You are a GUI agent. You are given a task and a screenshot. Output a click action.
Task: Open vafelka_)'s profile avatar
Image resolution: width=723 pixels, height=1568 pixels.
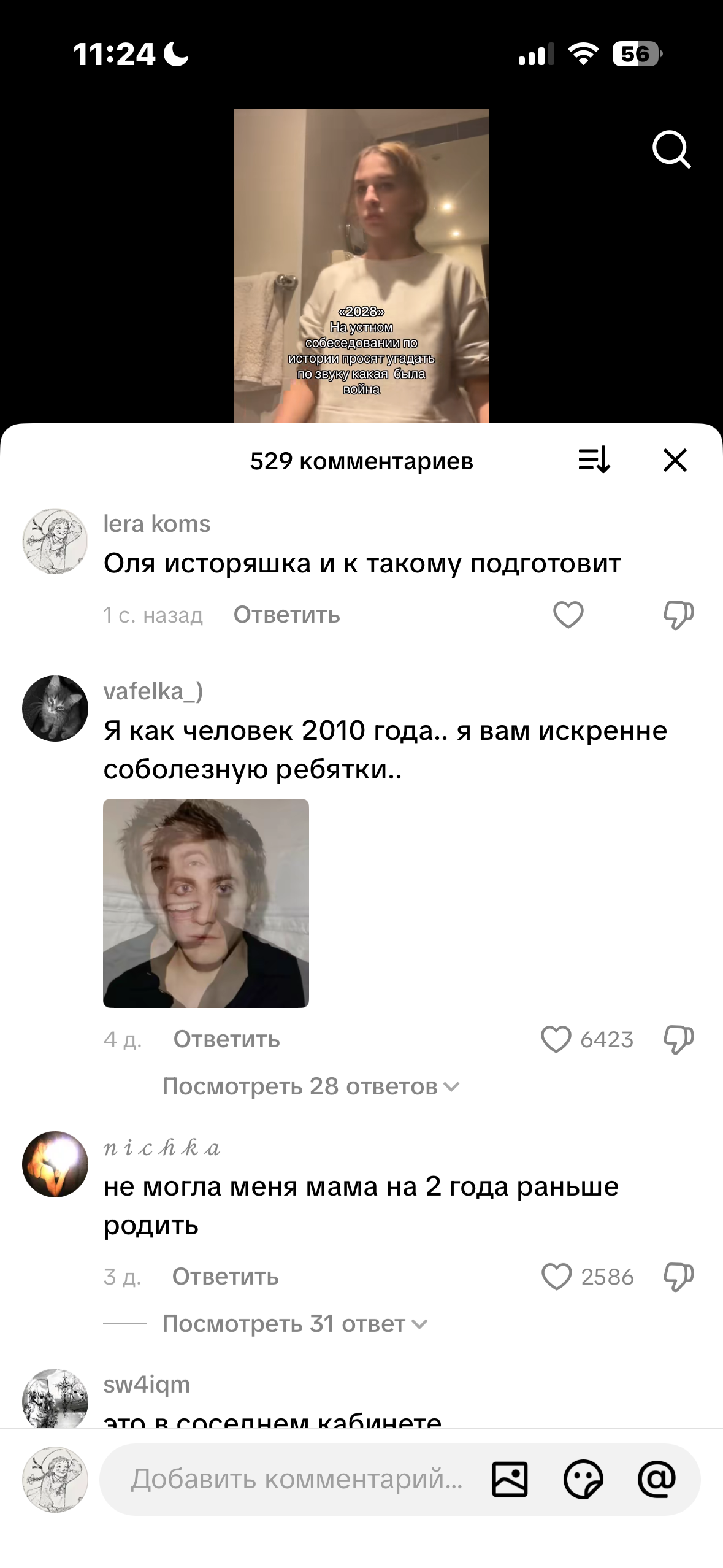(55, 709)
